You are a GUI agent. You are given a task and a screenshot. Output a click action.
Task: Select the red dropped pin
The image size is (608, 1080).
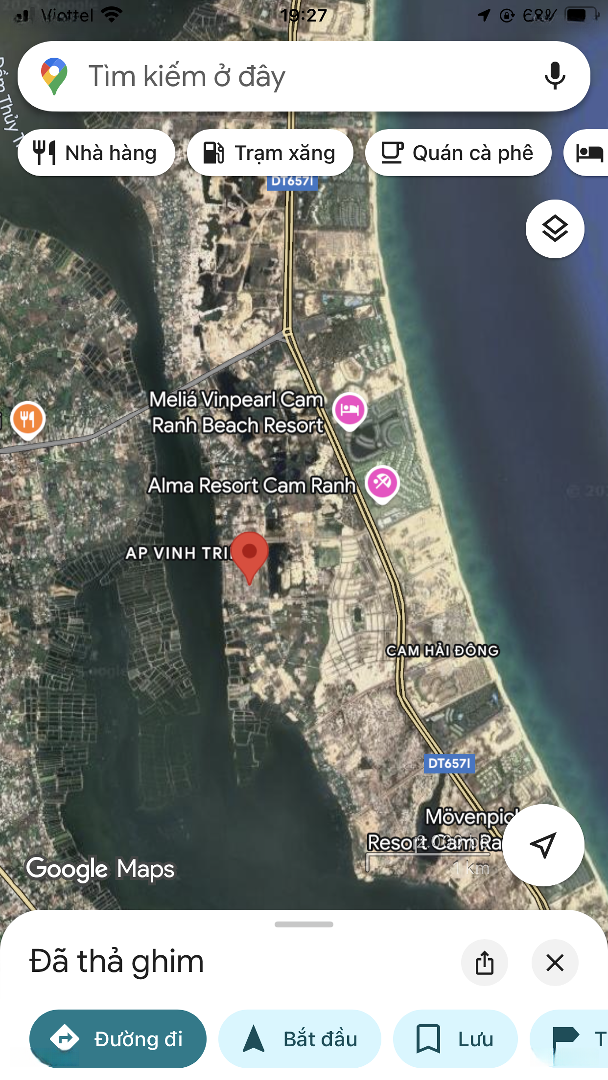250,555
